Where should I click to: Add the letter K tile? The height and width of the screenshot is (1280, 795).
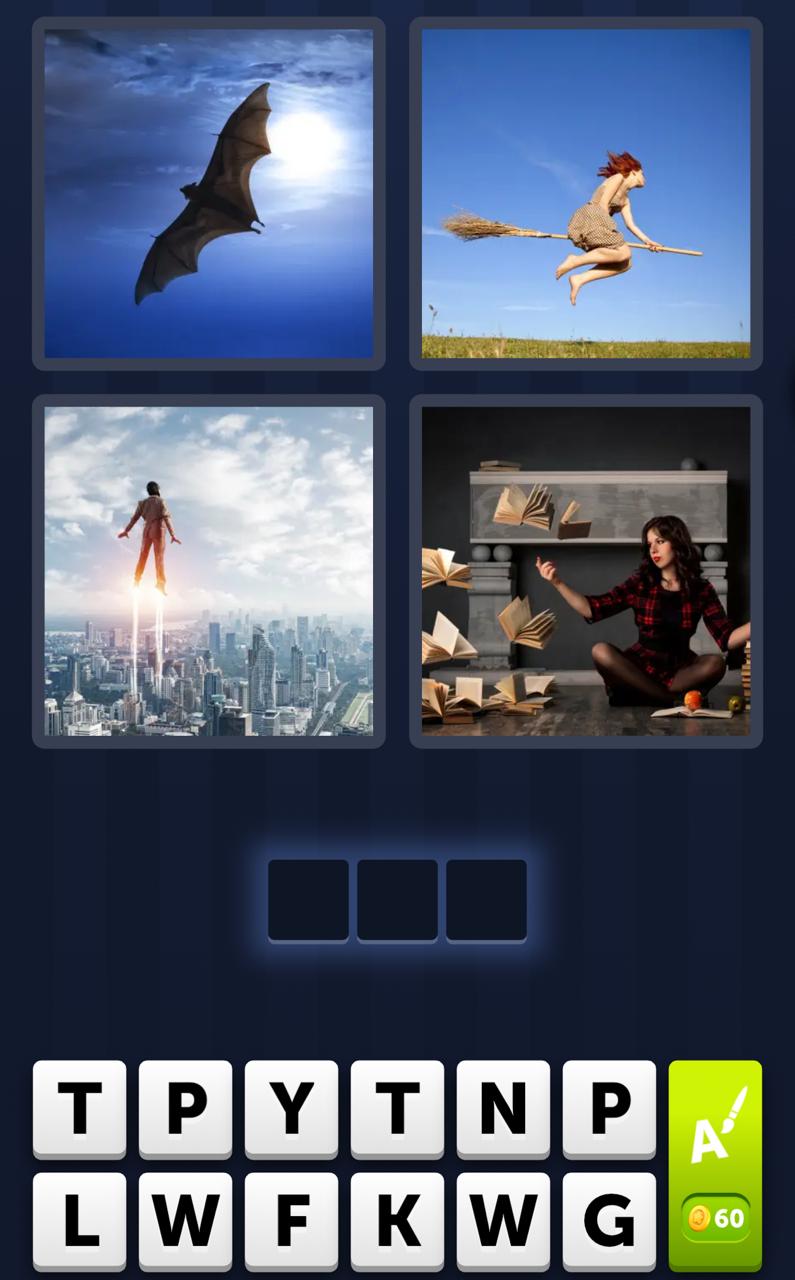coord(397,1220)
